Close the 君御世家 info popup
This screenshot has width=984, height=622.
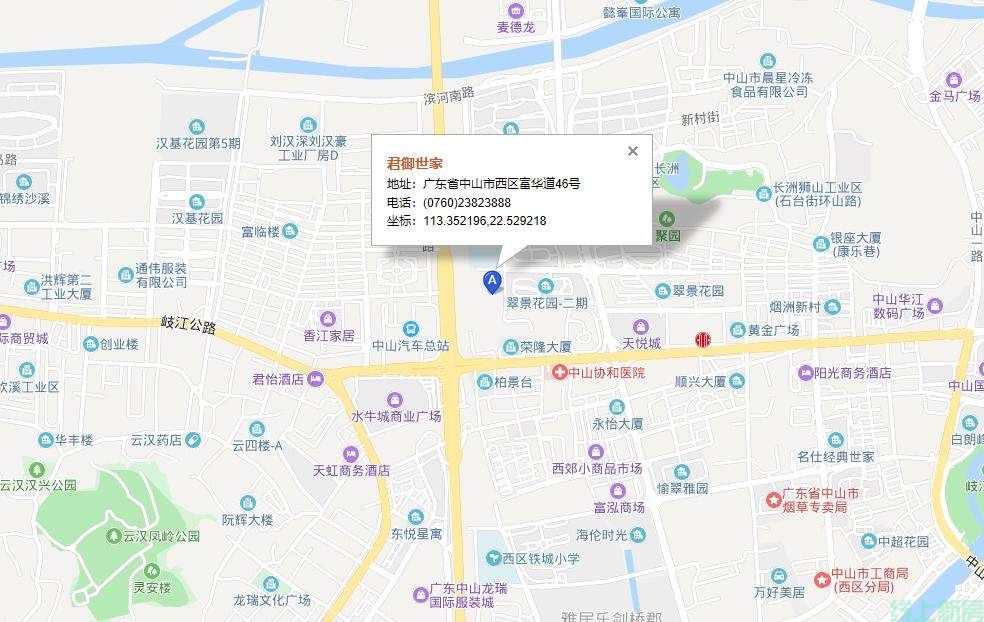coord(632,151)
